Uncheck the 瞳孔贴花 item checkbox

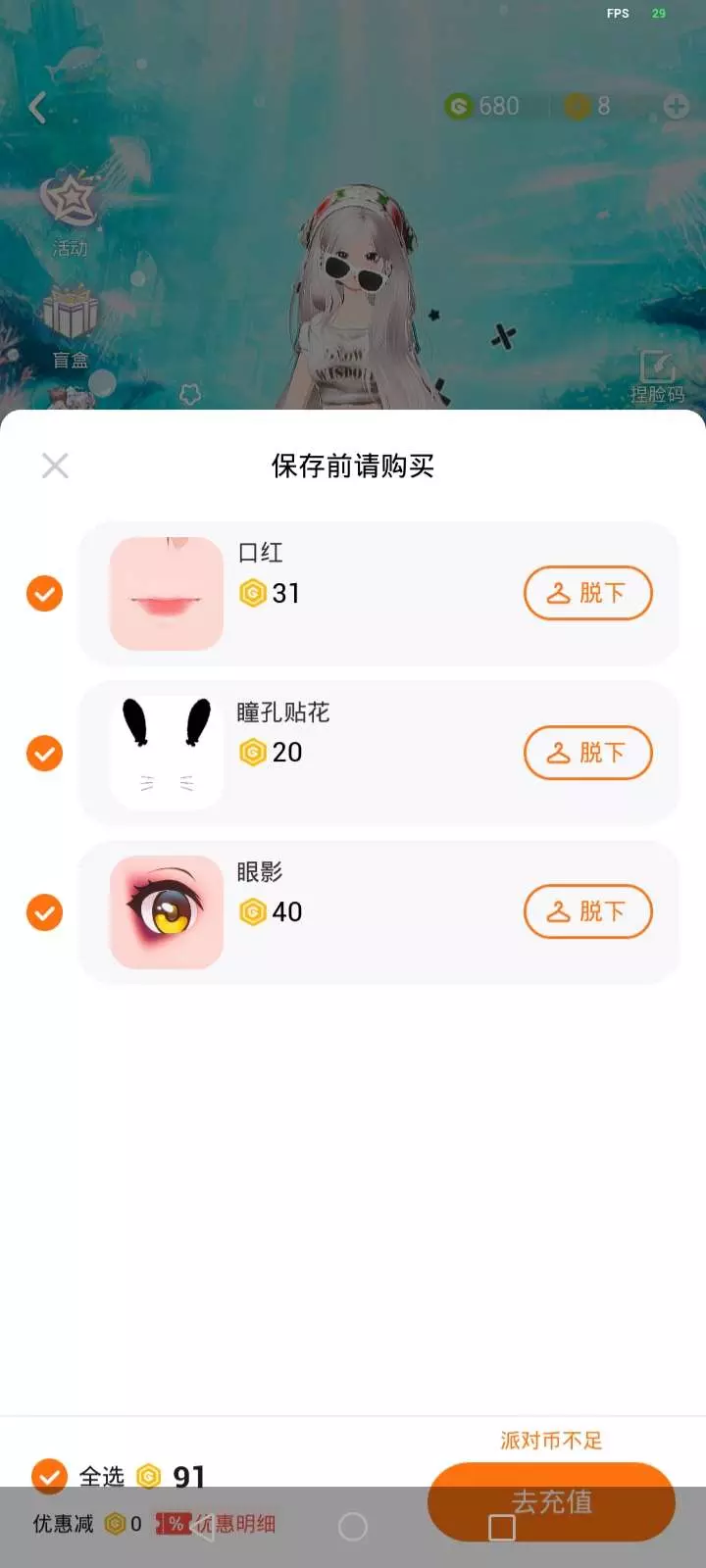click(x=44, y=753)
